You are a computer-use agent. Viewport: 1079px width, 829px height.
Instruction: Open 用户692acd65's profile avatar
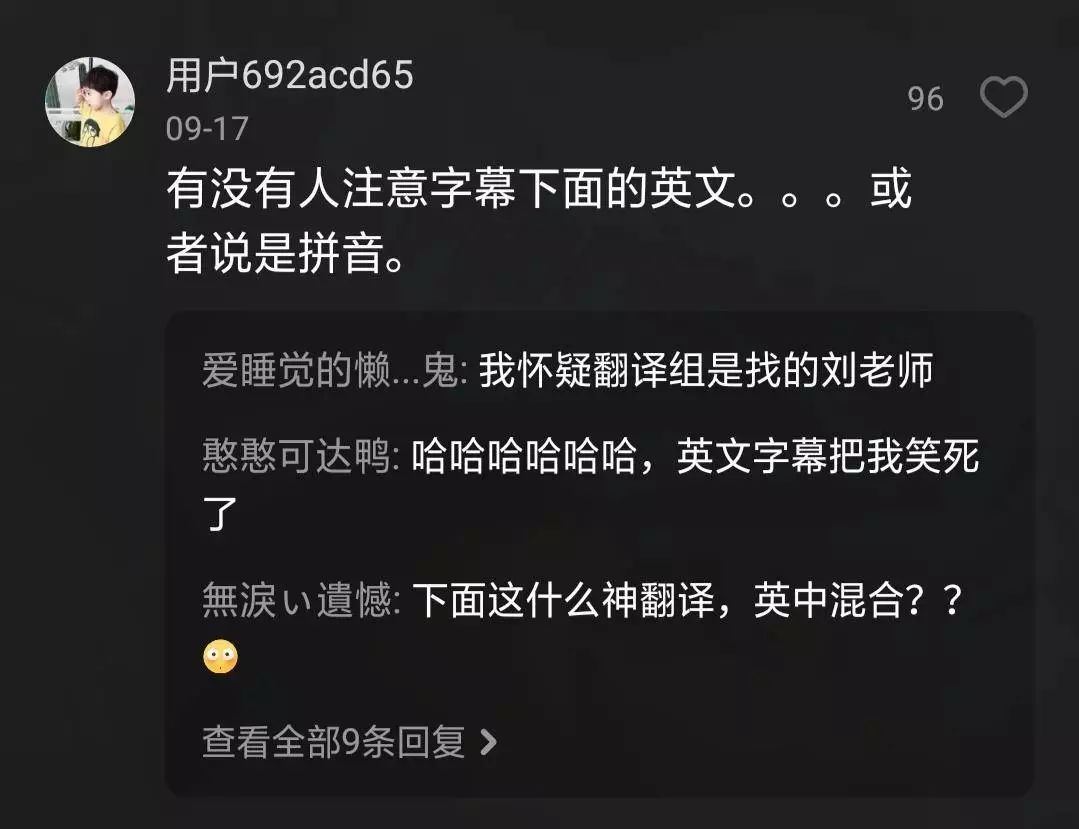(90, 101)
